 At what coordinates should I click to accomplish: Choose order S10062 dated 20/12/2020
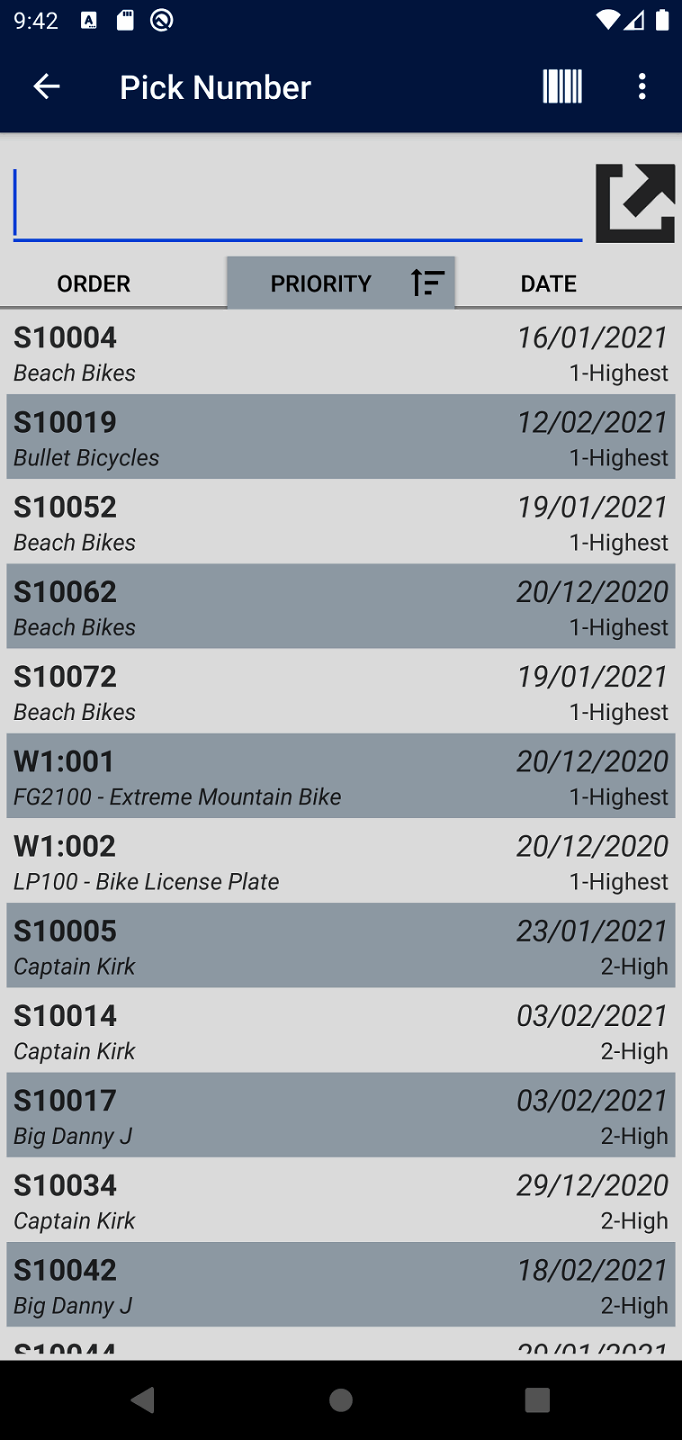coord(341,607)
